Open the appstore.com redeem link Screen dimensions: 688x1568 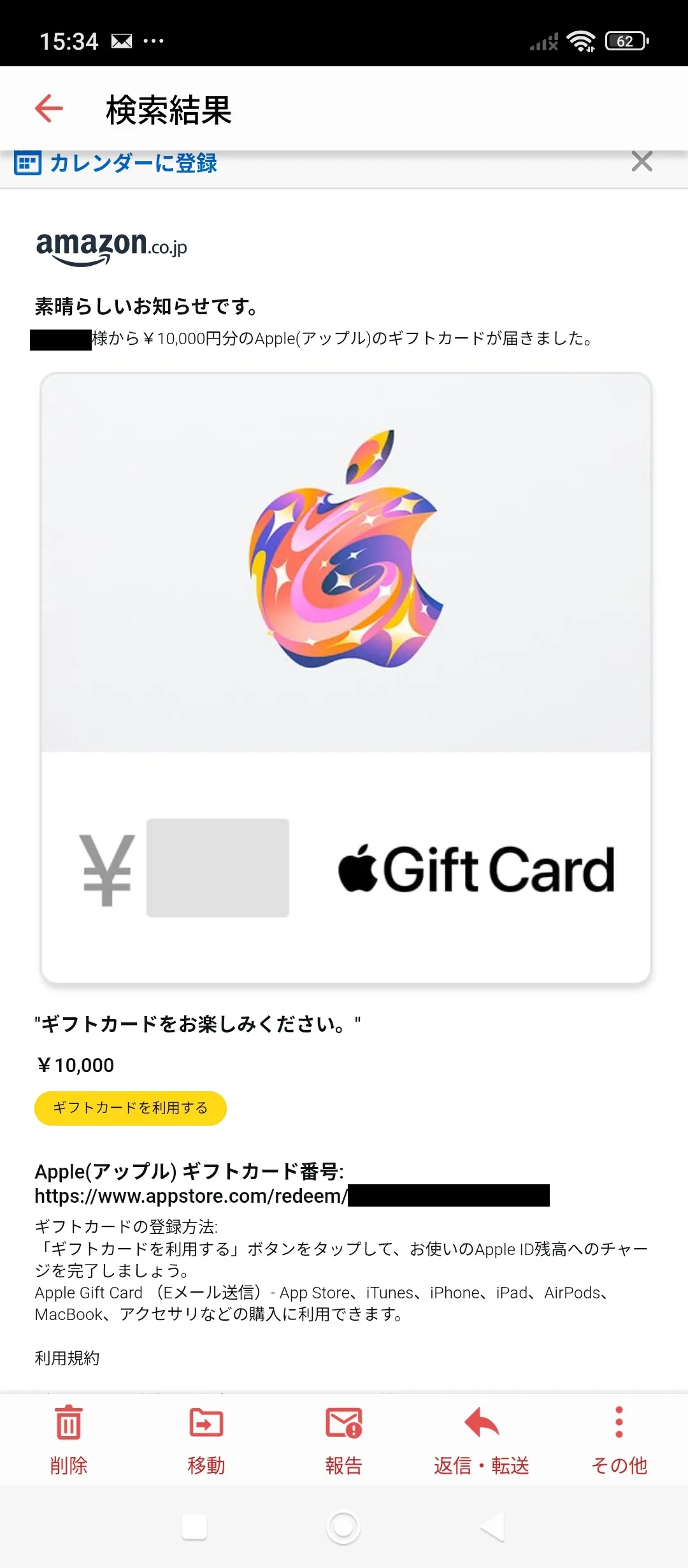(191, 1196)
